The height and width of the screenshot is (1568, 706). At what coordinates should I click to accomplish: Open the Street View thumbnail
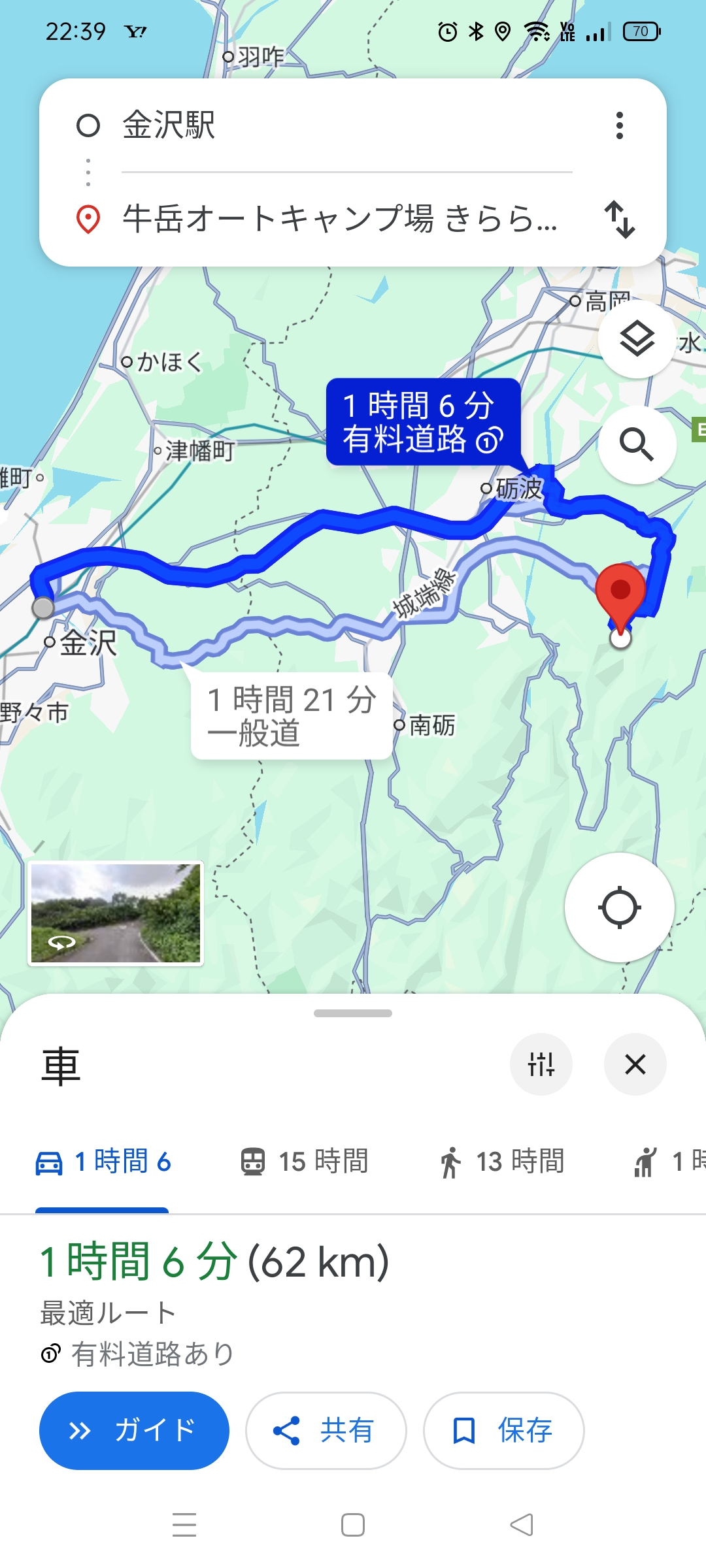point(116,913)
